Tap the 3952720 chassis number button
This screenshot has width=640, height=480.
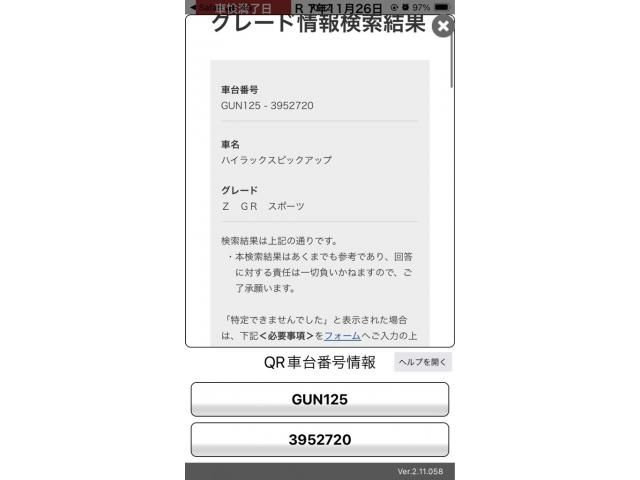319,439
